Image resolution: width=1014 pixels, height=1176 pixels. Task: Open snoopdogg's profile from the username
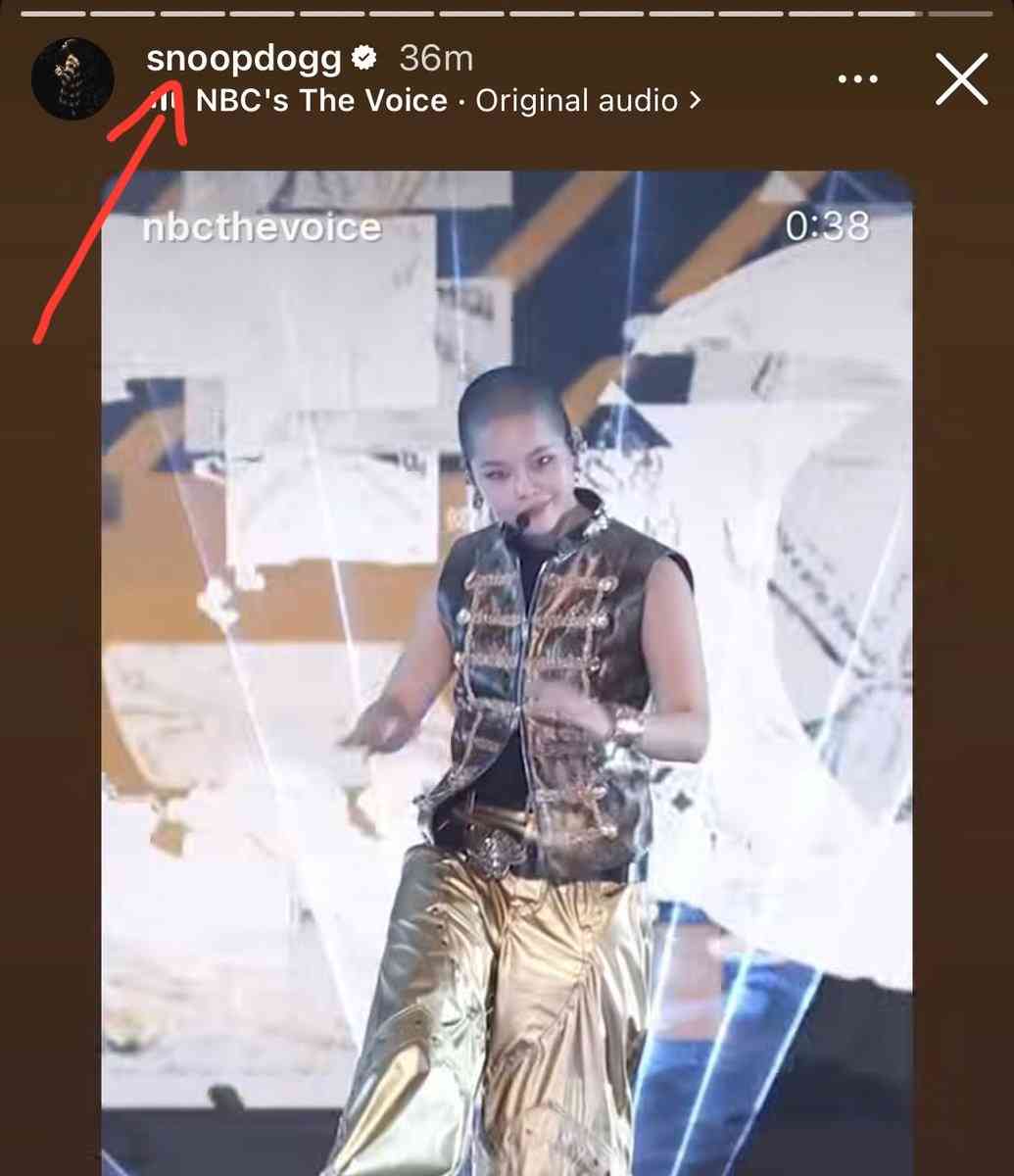[x=243, y=60]
